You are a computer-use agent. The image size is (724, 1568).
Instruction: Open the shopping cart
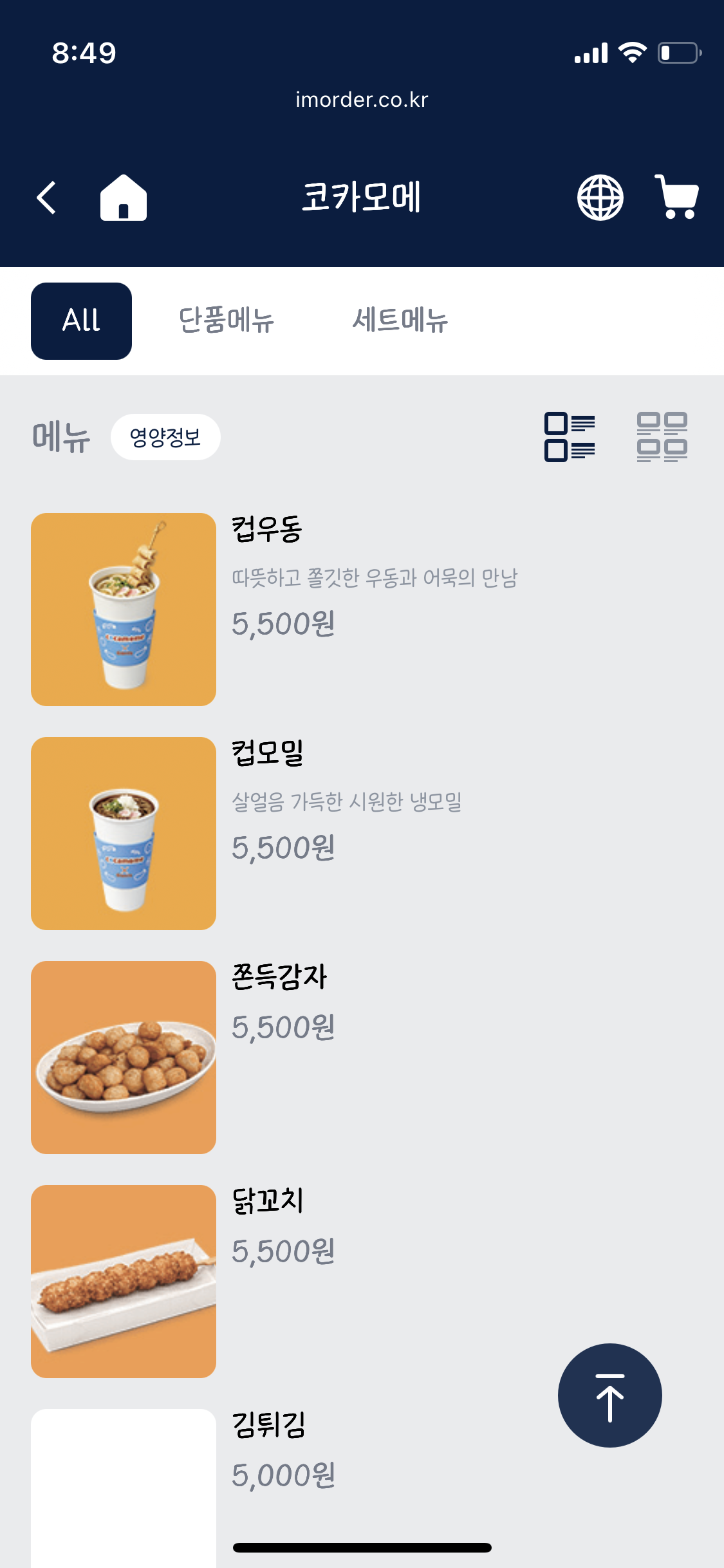click(676, 198)
